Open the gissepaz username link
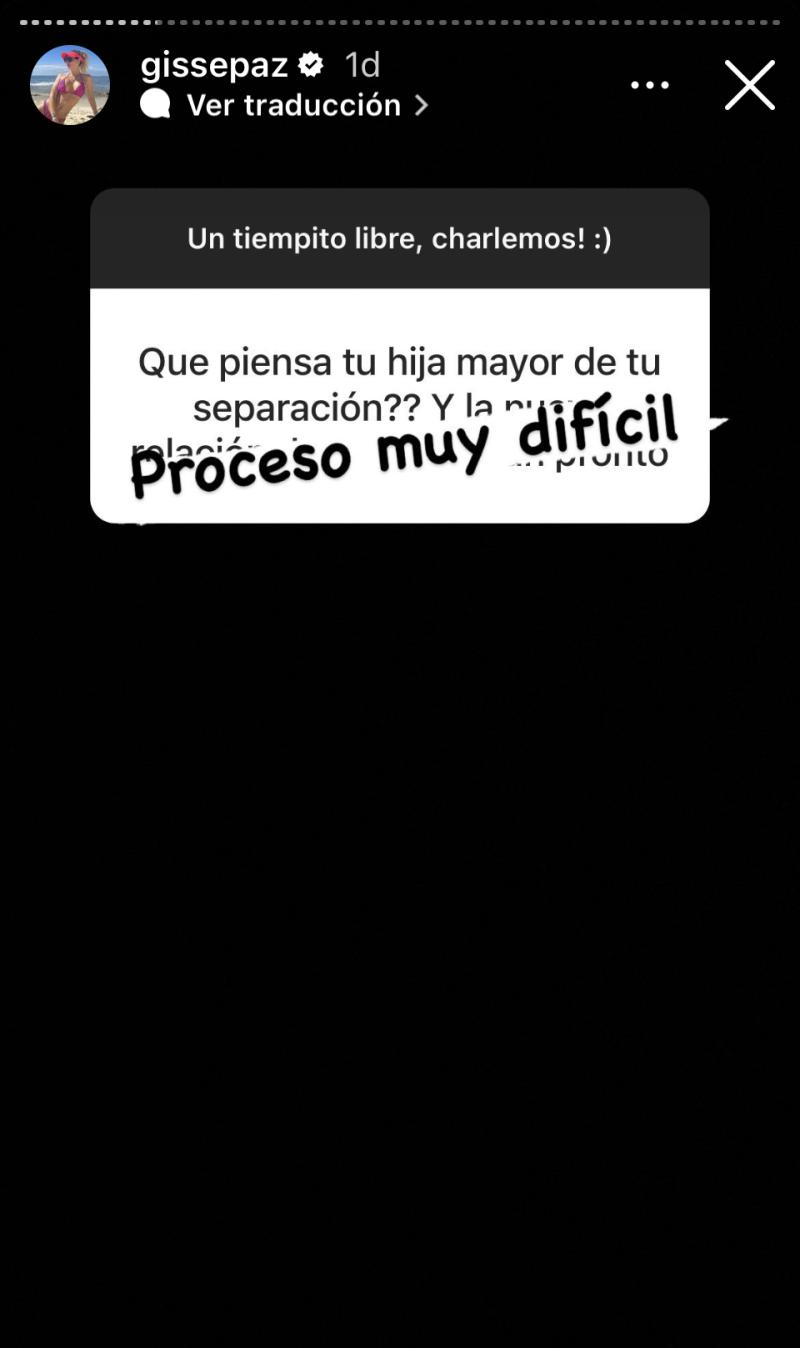The image size is (800, 1348). point(214,65)
